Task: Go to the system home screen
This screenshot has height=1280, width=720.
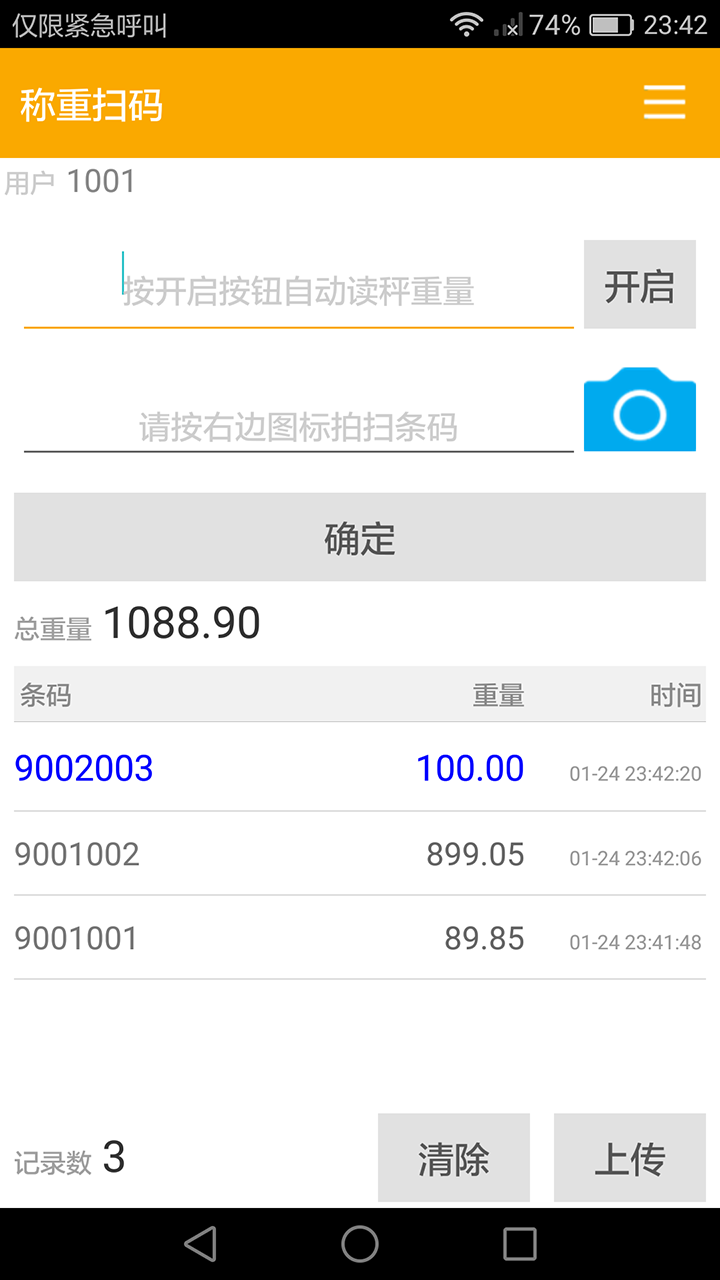Action: click(360, 1244)
